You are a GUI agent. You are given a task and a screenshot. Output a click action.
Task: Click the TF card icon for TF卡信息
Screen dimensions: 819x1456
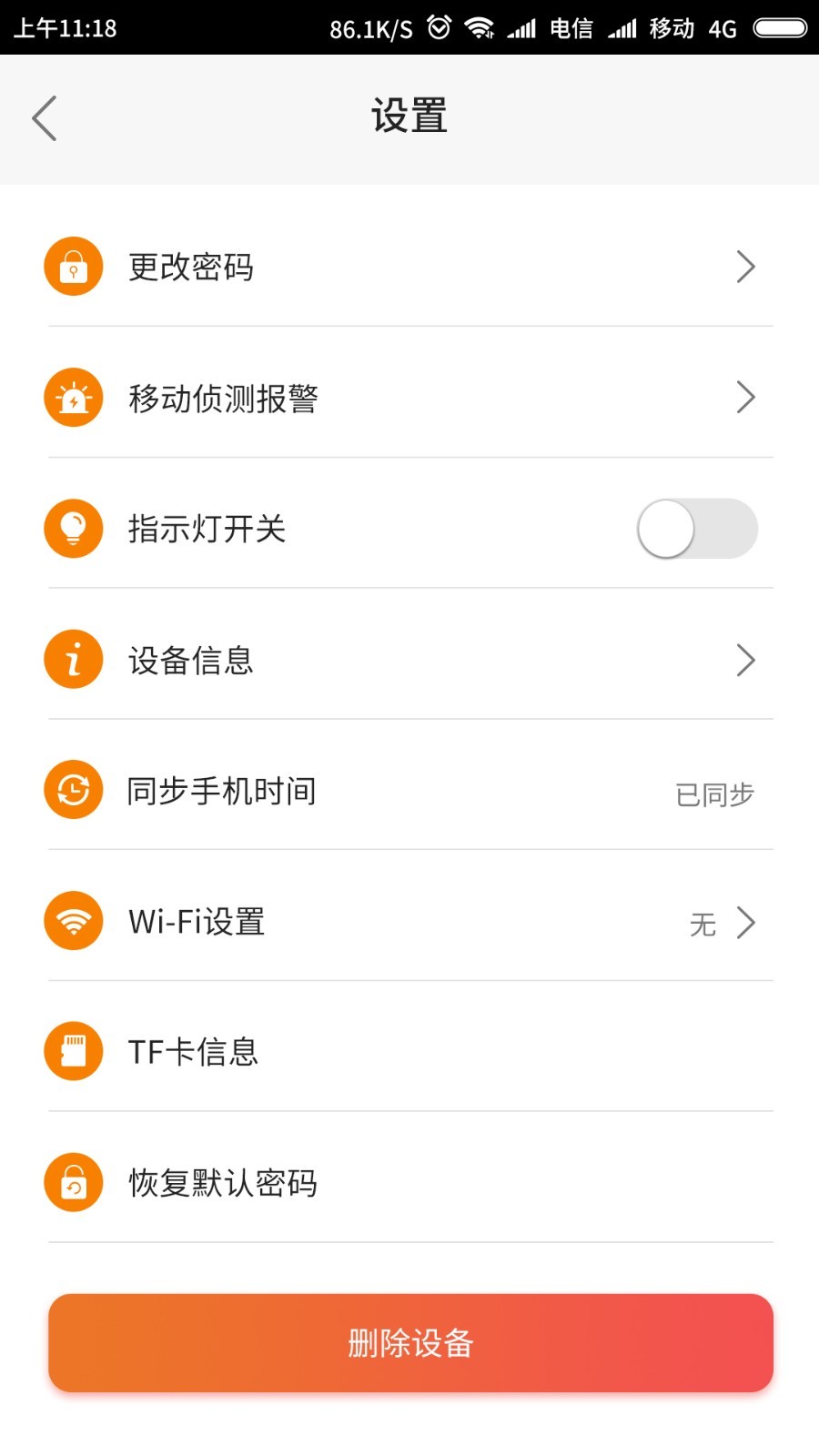click(x=73, y=1051)
